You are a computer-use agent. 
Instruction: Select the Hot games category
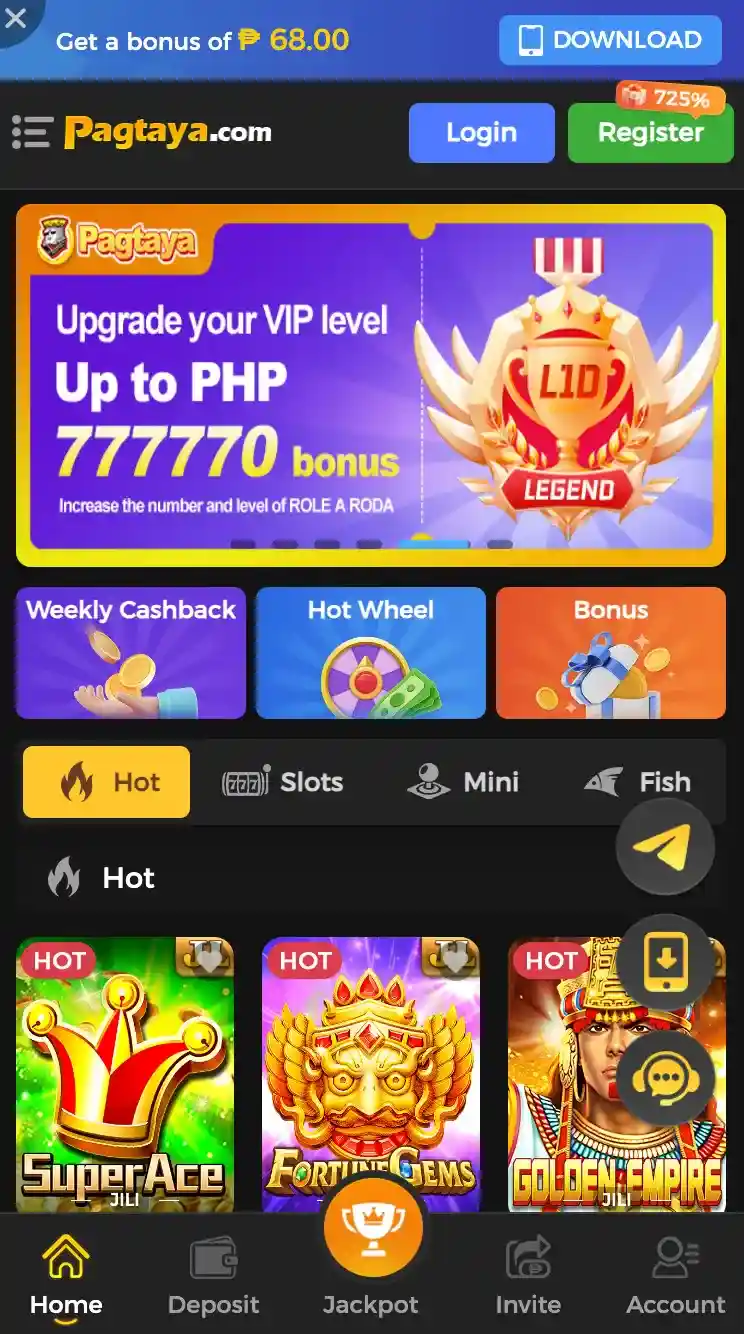click(106, 782)
